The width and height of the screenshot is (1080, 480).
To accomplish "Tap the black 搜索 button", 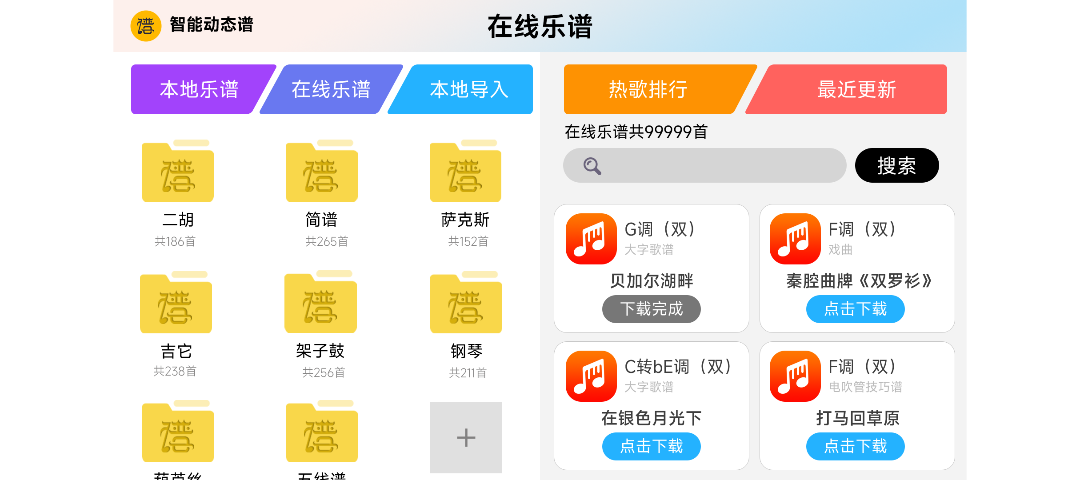I will click(x=896, y=166).
